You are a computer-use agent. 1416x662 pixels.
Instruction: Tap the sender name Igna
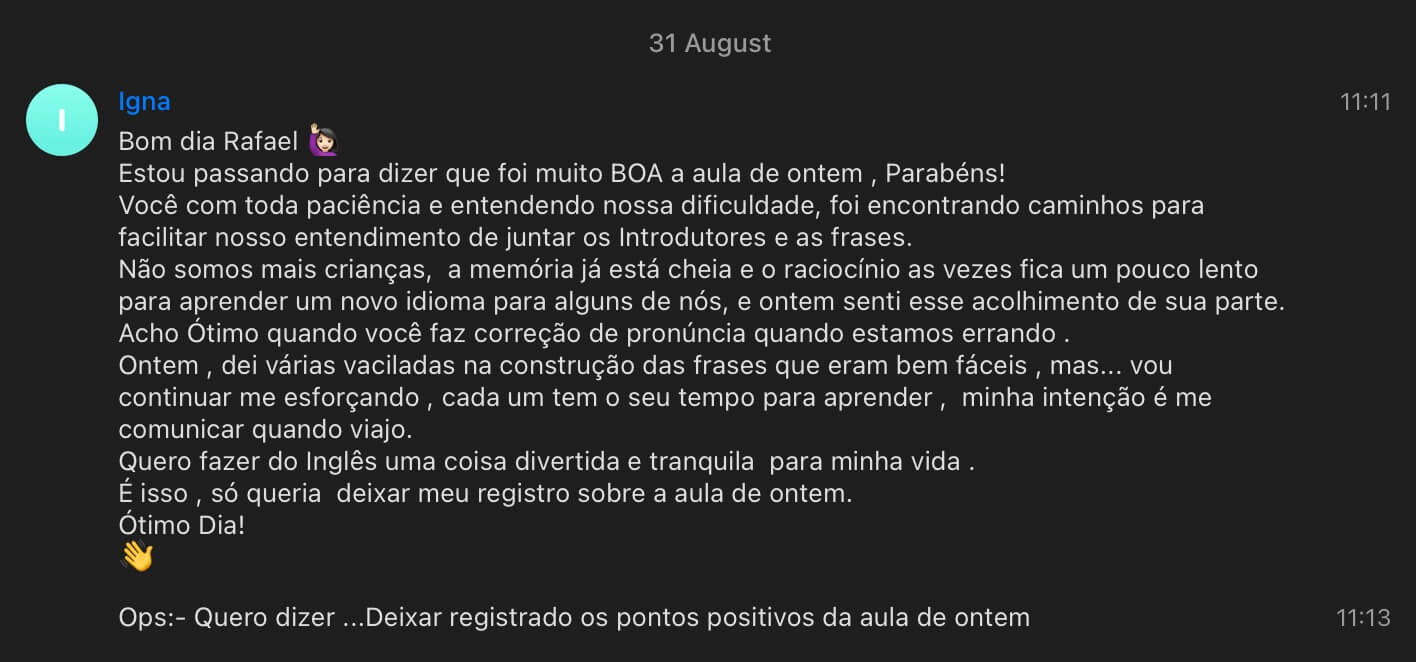click(144, 101)
